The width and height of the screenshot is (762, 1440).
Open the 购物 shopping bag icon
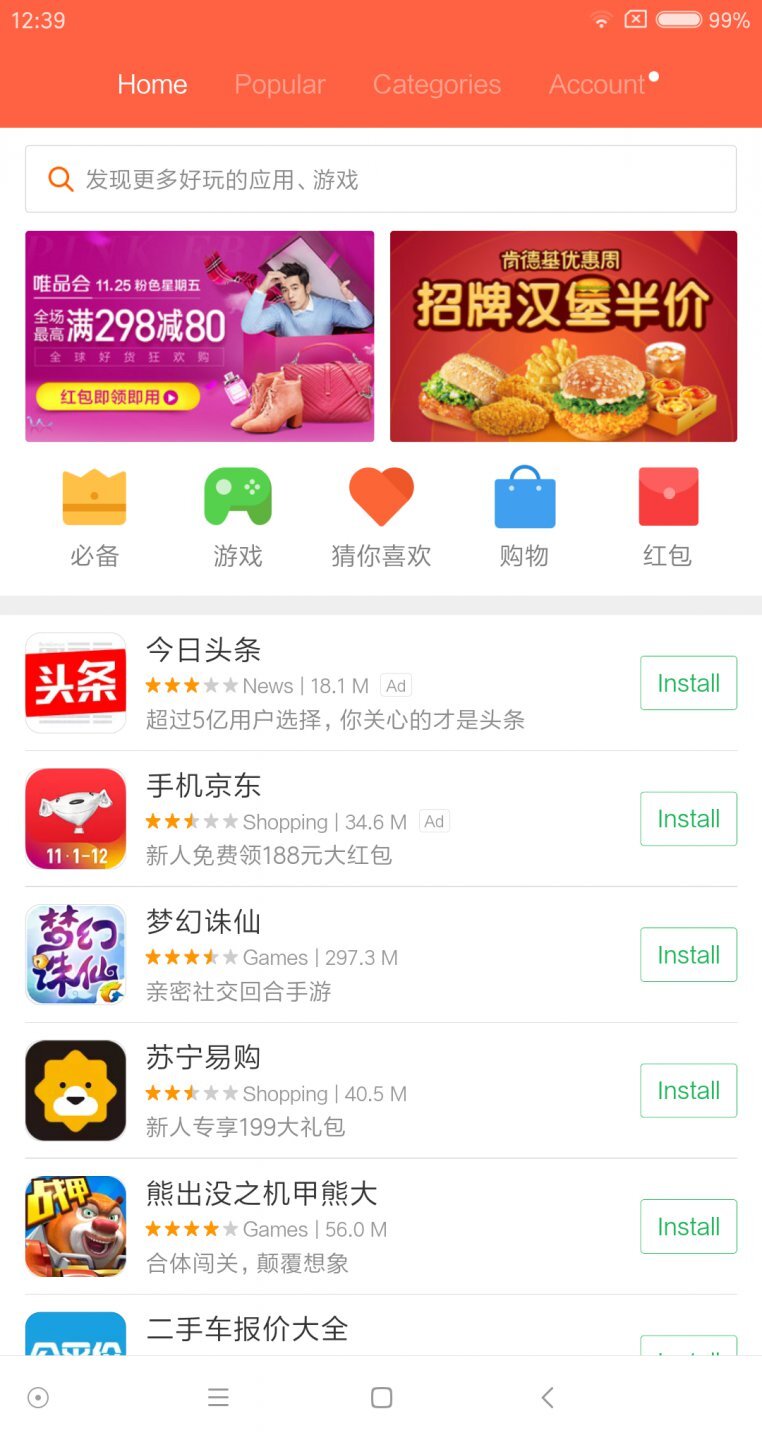point(524,497)
